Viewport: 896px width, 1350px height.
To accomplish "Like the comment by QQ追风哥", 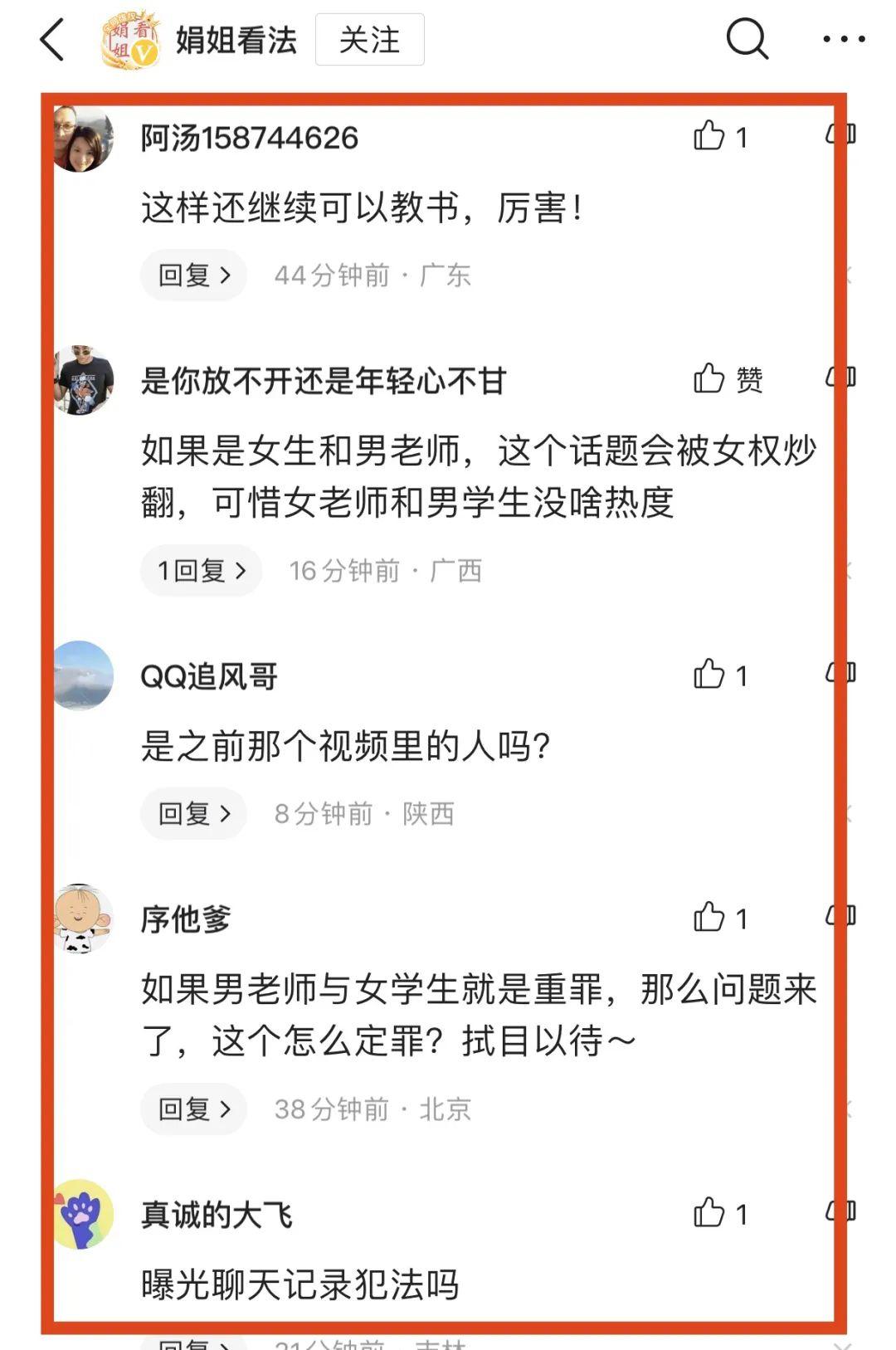I will 710,675.
